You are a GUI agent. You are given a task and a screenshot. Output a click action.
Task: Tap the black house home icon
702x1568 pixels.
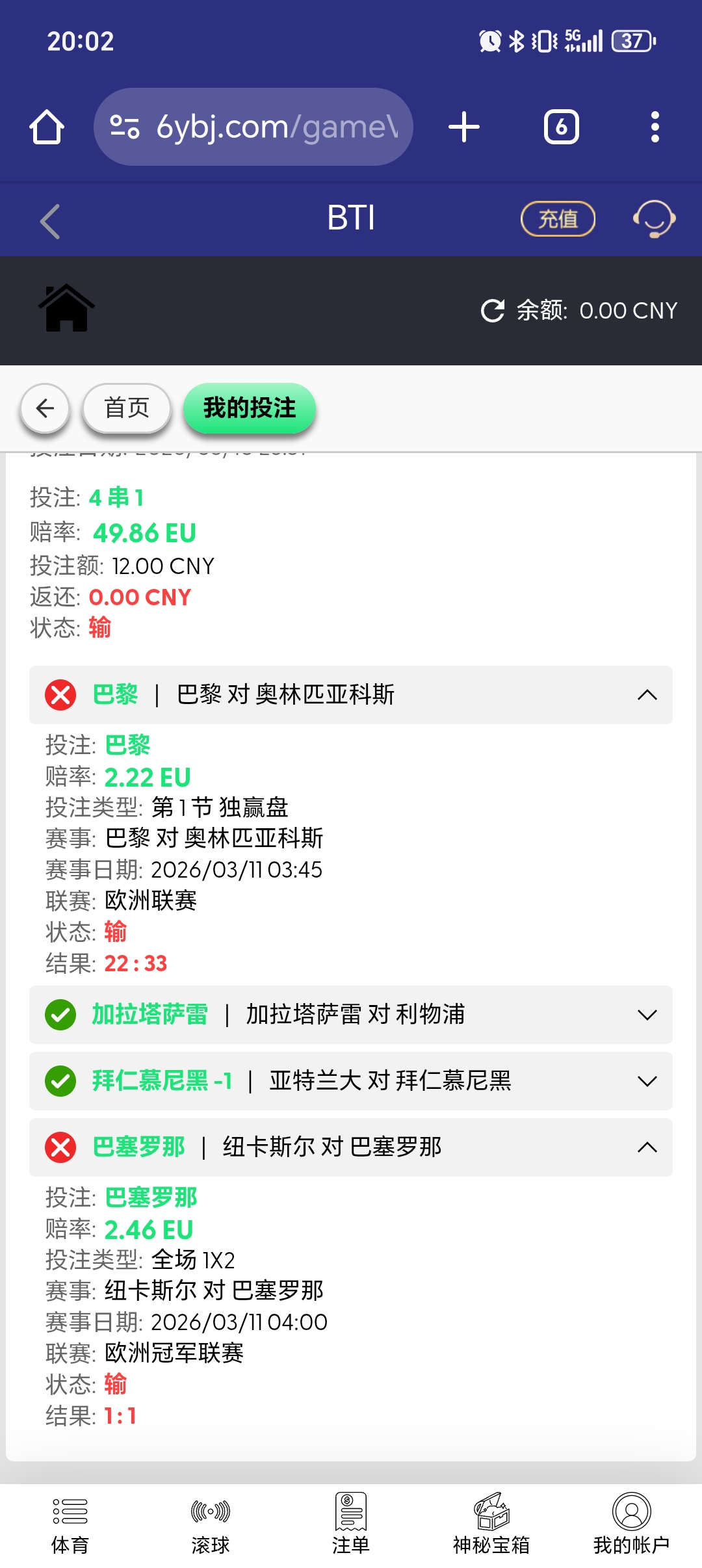pos(66,308)
